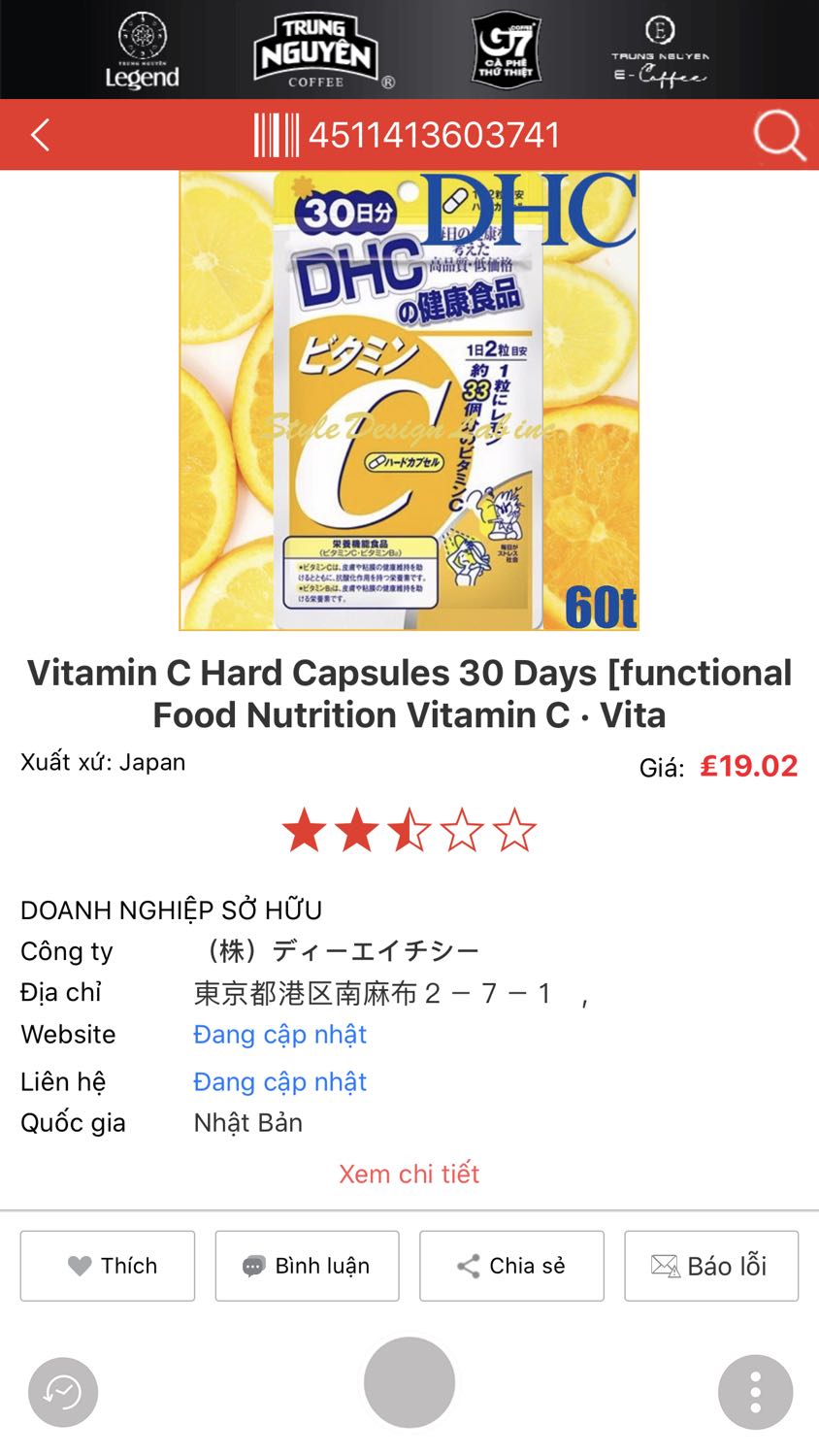
Task: Expand details with 'Xem chi tiết'
Action: pyautogui.click(x=409, y=1174)
